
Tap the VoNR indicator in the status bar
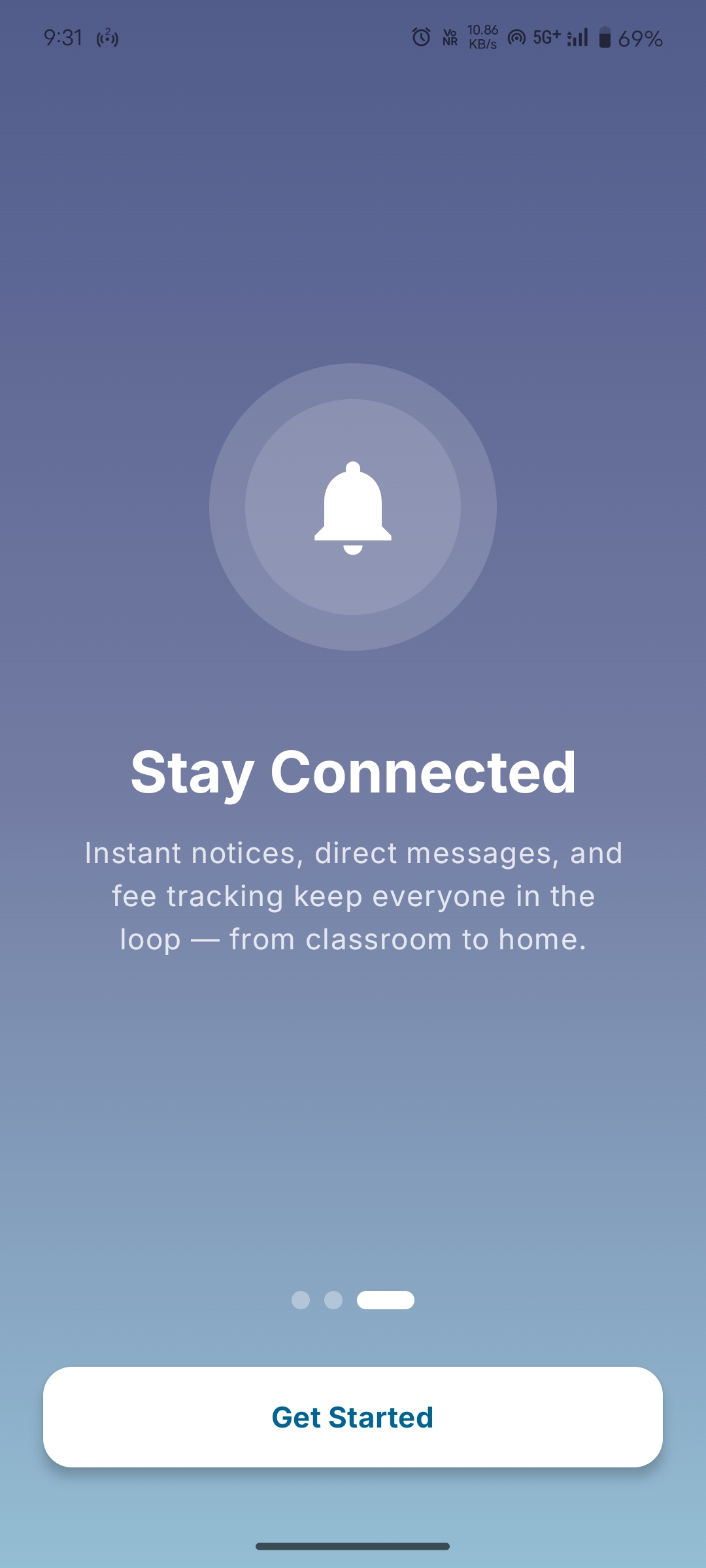pos(450,38)
